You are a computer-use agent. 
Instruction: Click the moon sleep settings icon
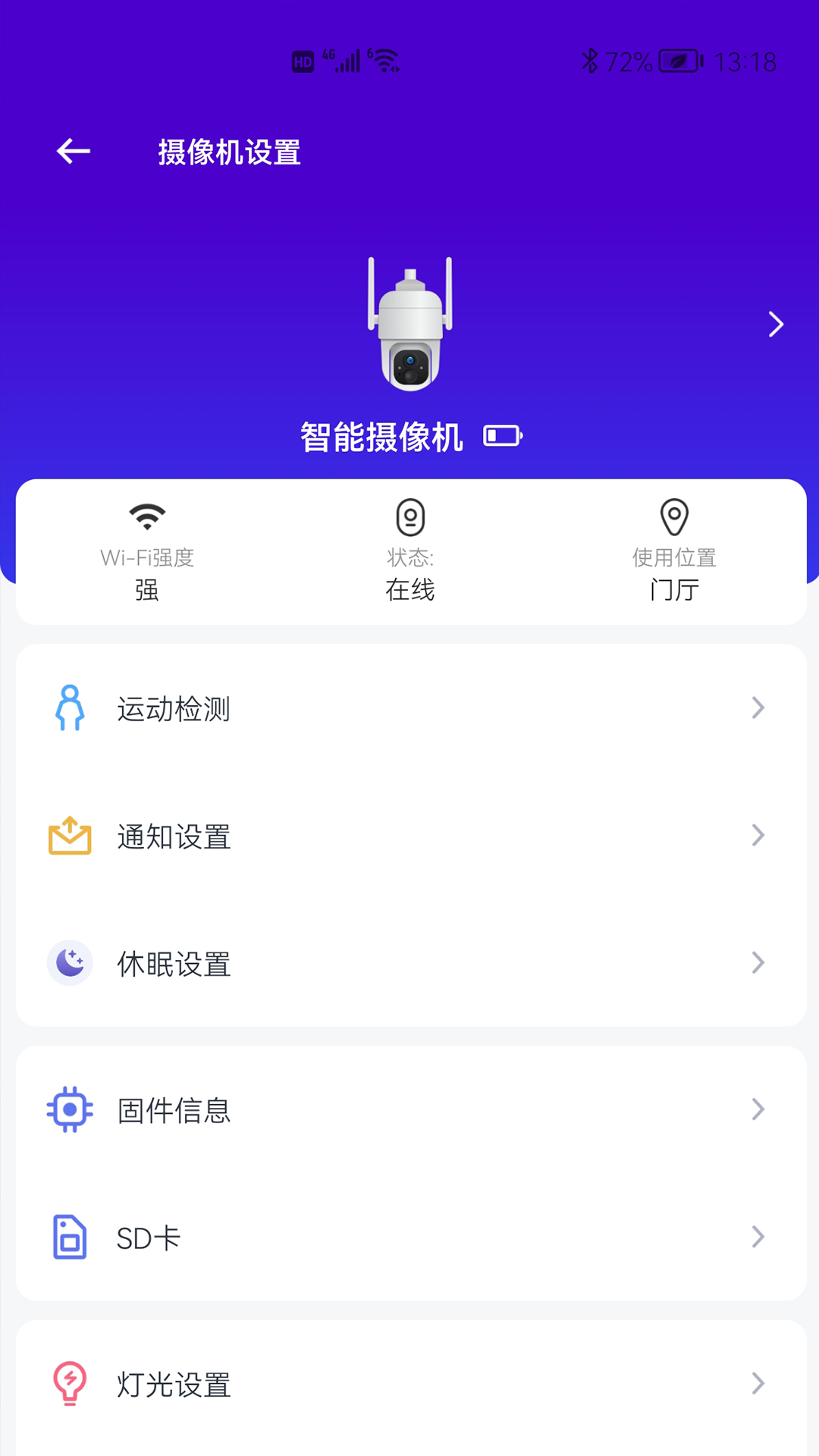point(70,962)
